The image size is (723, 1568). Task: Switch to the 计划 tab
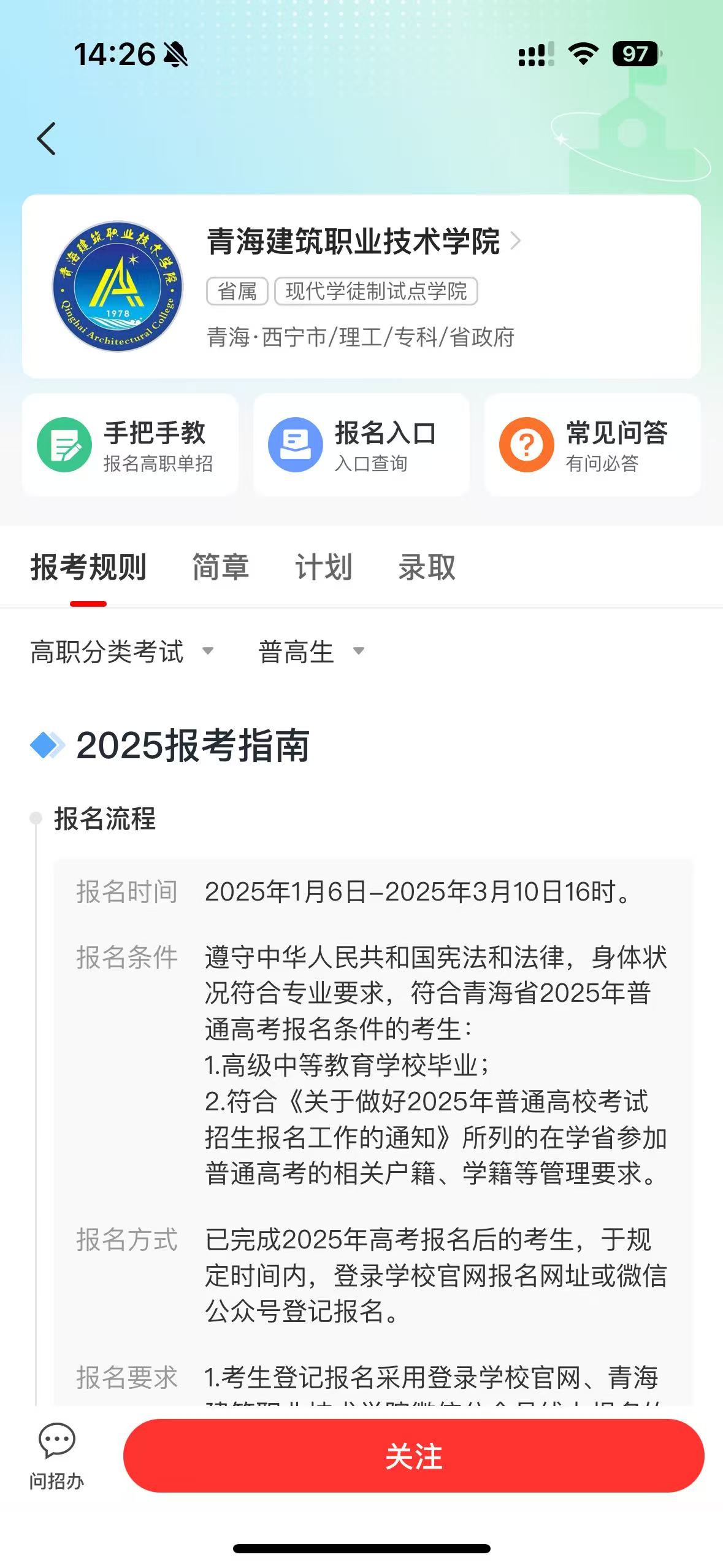coord(323,567)
